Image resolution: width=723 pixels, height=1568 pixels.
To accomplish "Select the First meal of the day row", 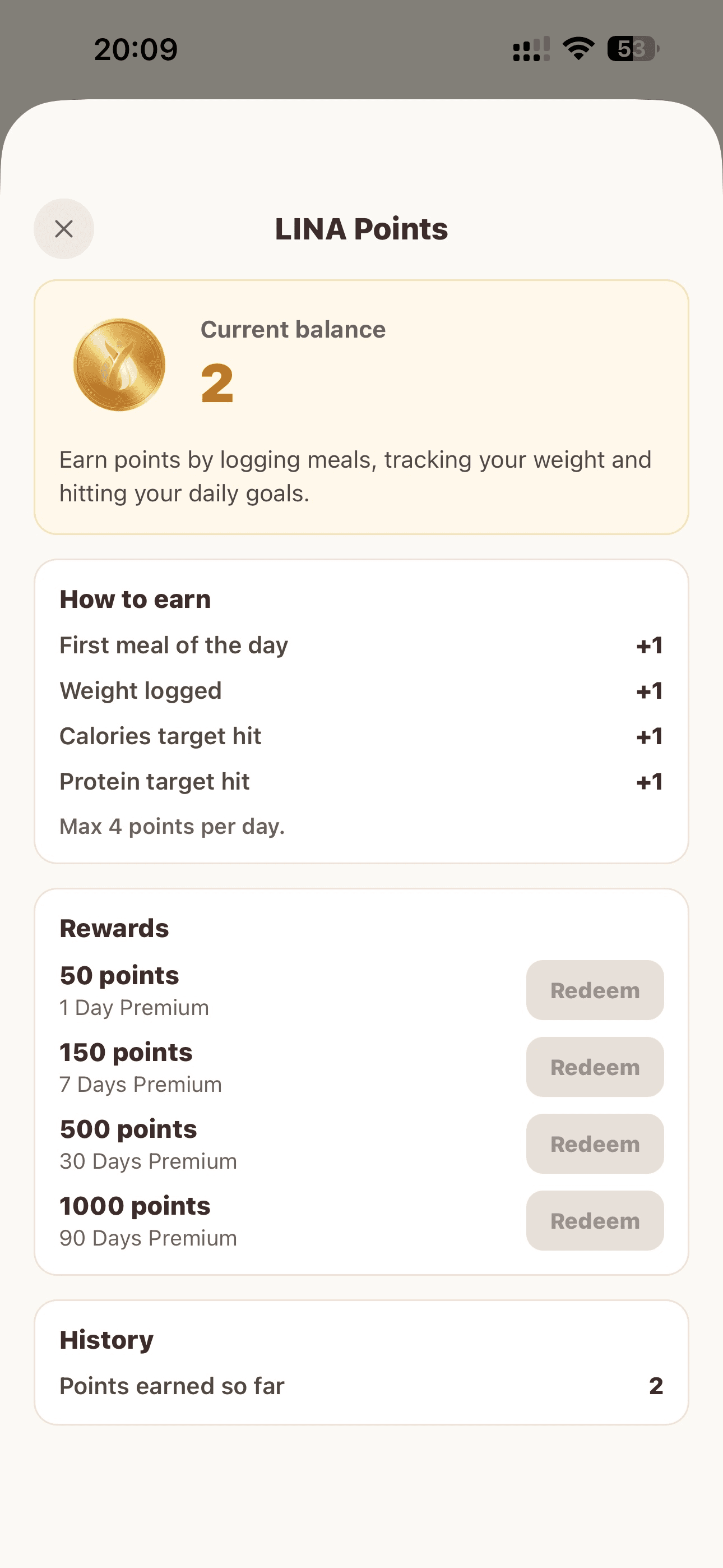I will tap(173, 644).
